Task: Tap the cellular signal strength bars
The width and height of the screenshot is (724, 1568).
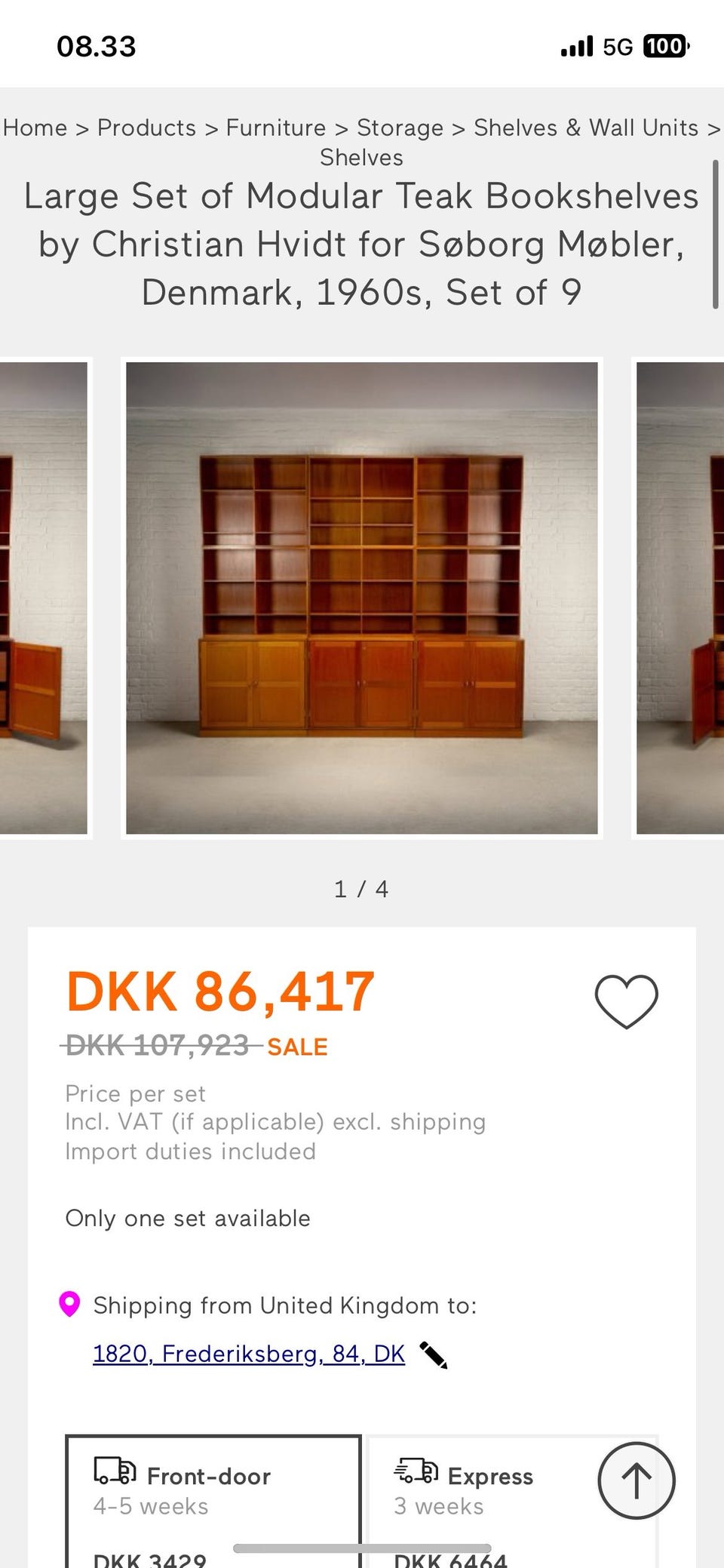Action: tap(576, 45)
